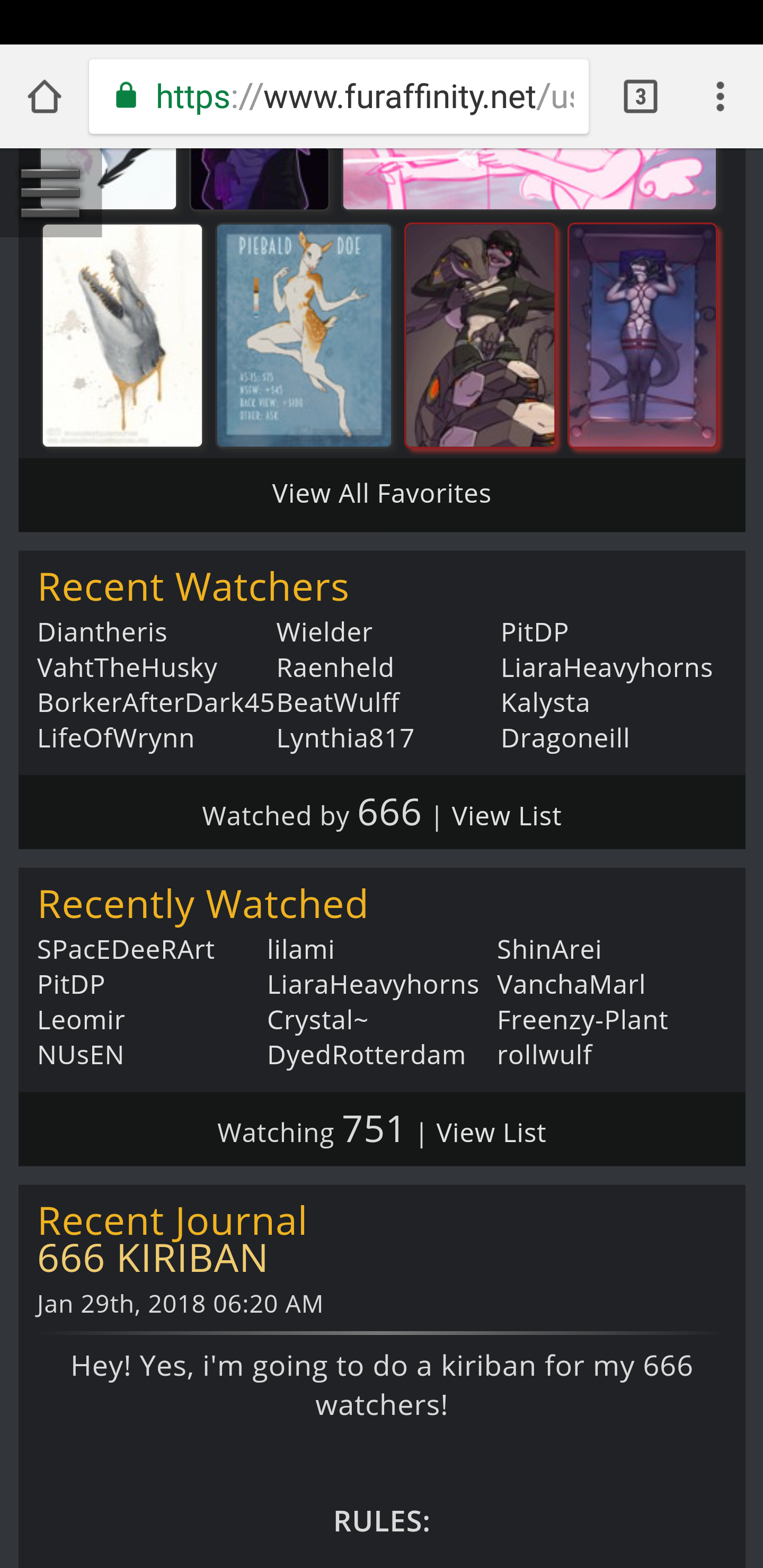The width and height of the screenshot is (763, 1568).
Task: Open Dragoneill's profile link
Action: click(x=565, y=738)
